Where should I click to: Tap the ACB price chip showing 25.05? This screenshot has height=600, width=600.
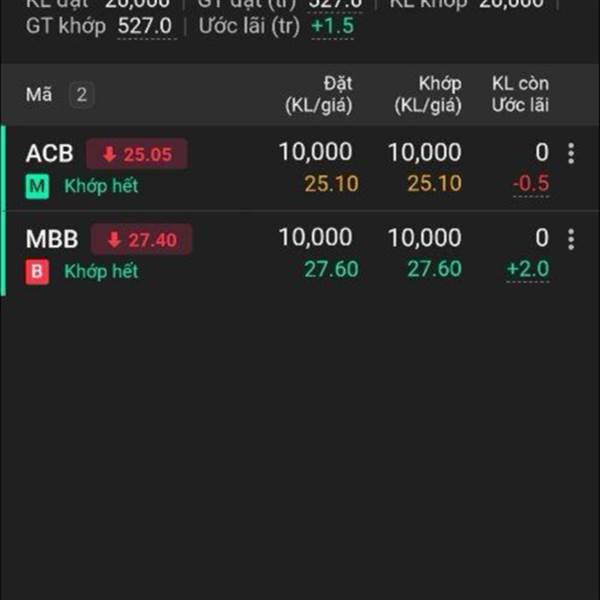pyautogui.click(x=136, y=154)
